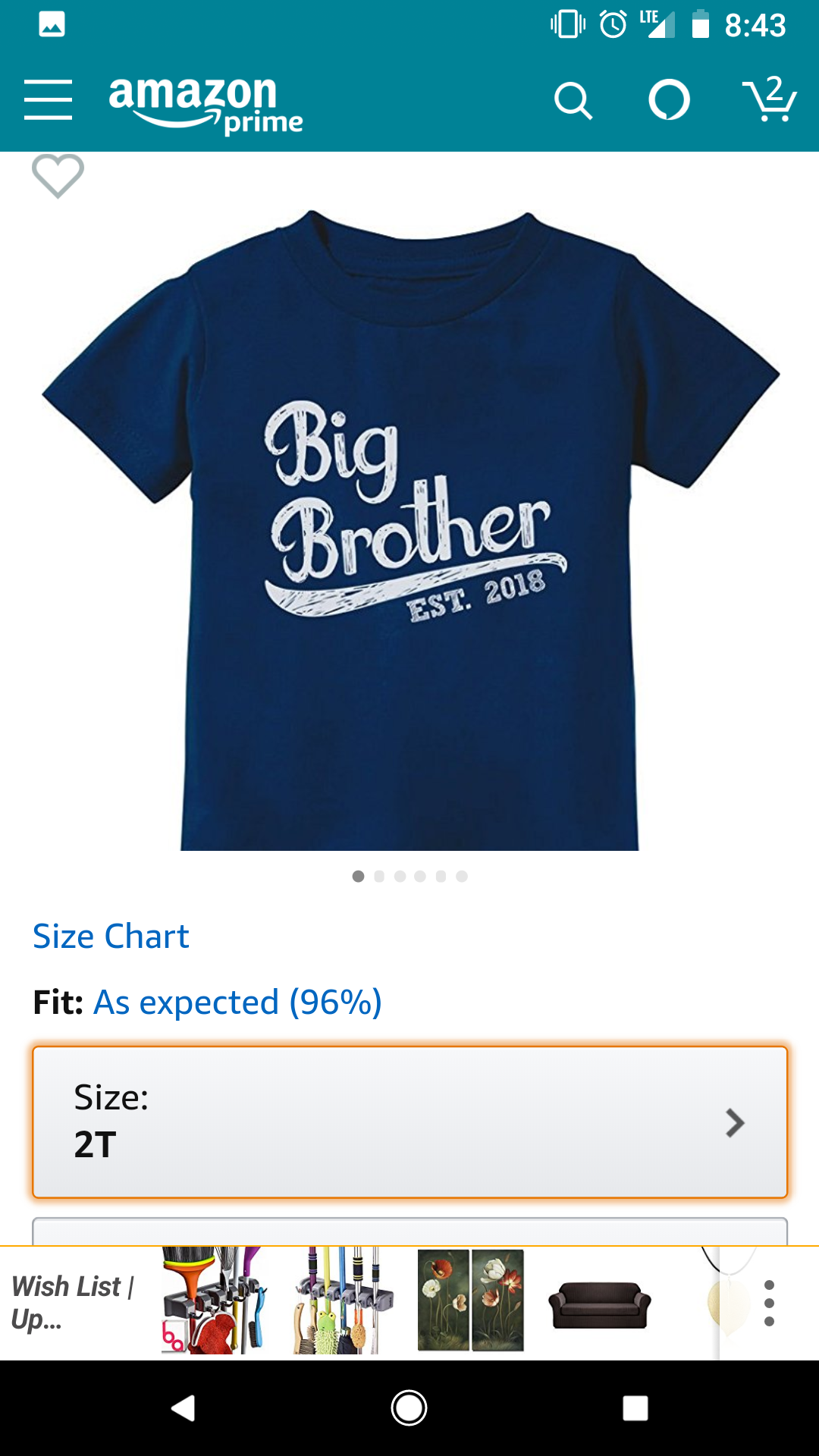Open the shopping cart

tap(769, 99)
